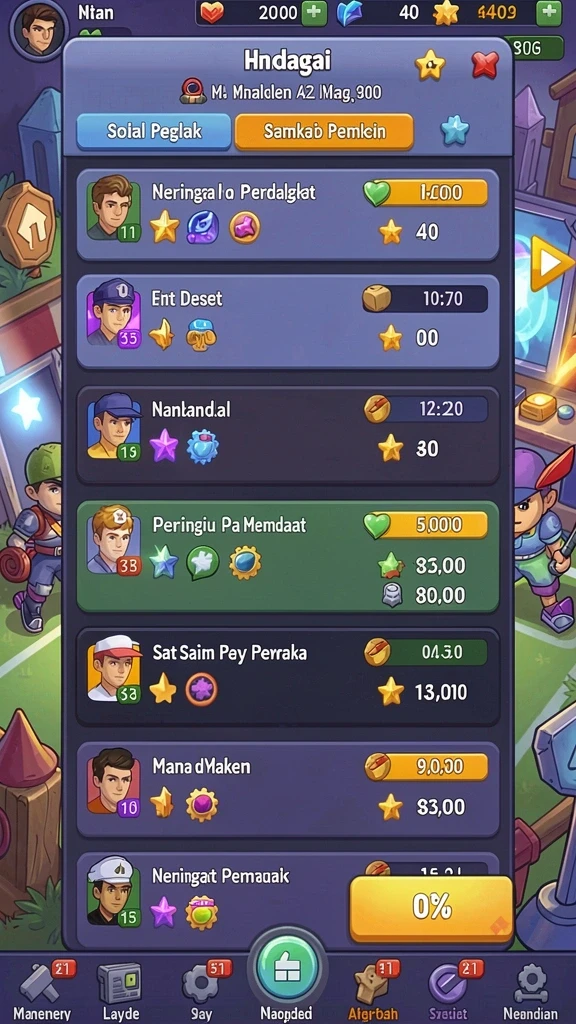Open the Ntan profile avatar
Viewport: 576px width, 1024px height.
point(39,30)
